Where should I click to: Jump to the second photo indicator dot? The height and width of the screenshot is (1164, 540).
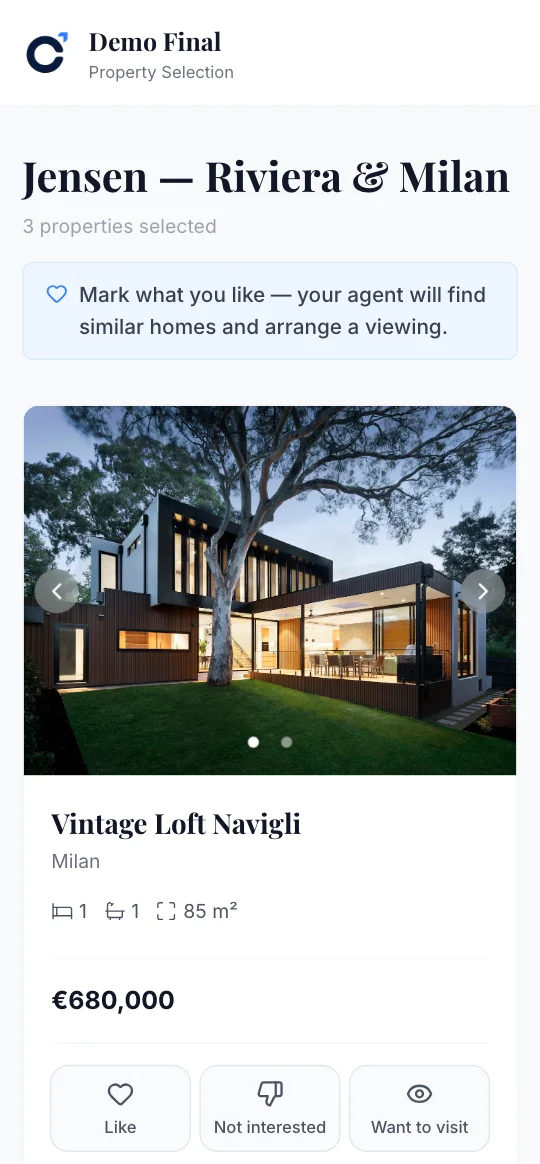tap(286, 742)
